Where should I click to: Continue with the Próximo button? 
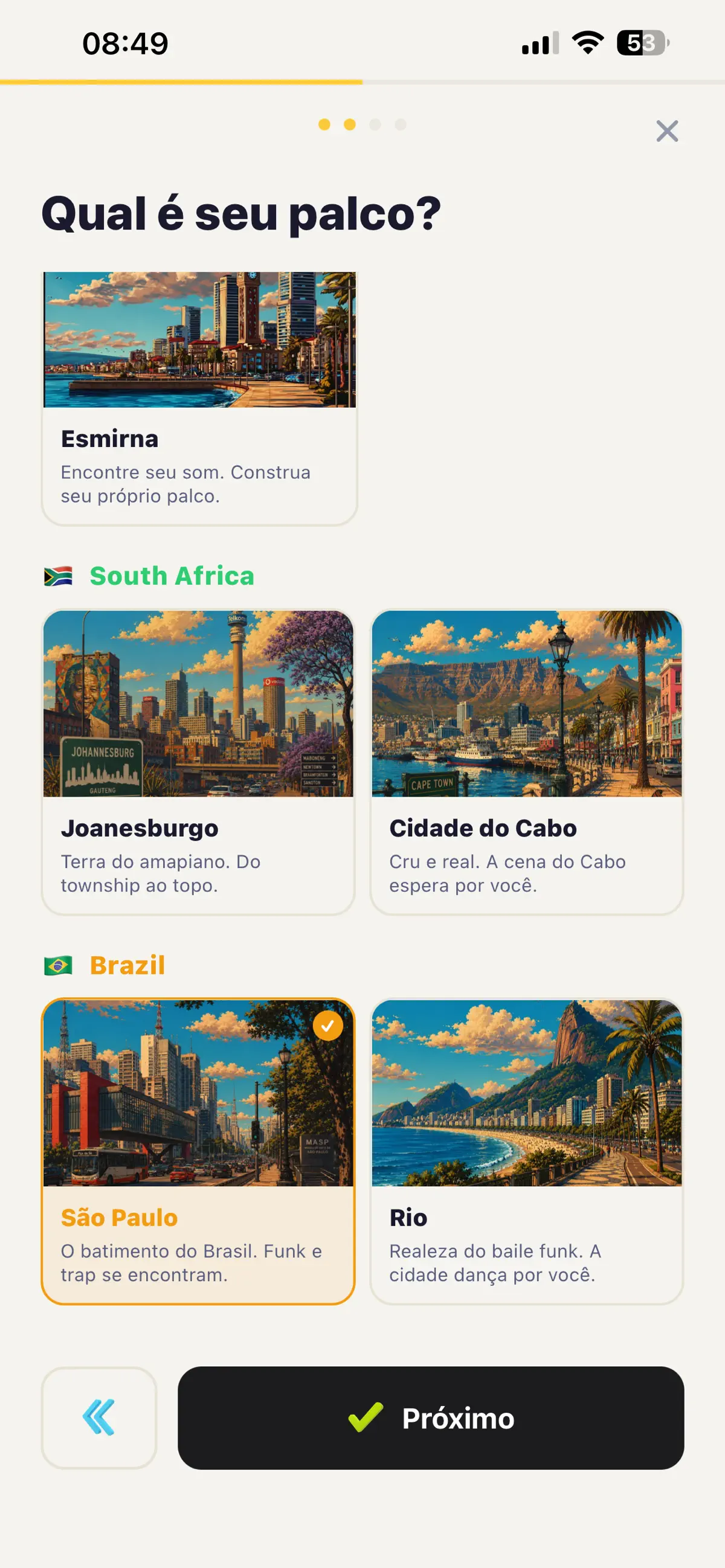[430, 1418]
